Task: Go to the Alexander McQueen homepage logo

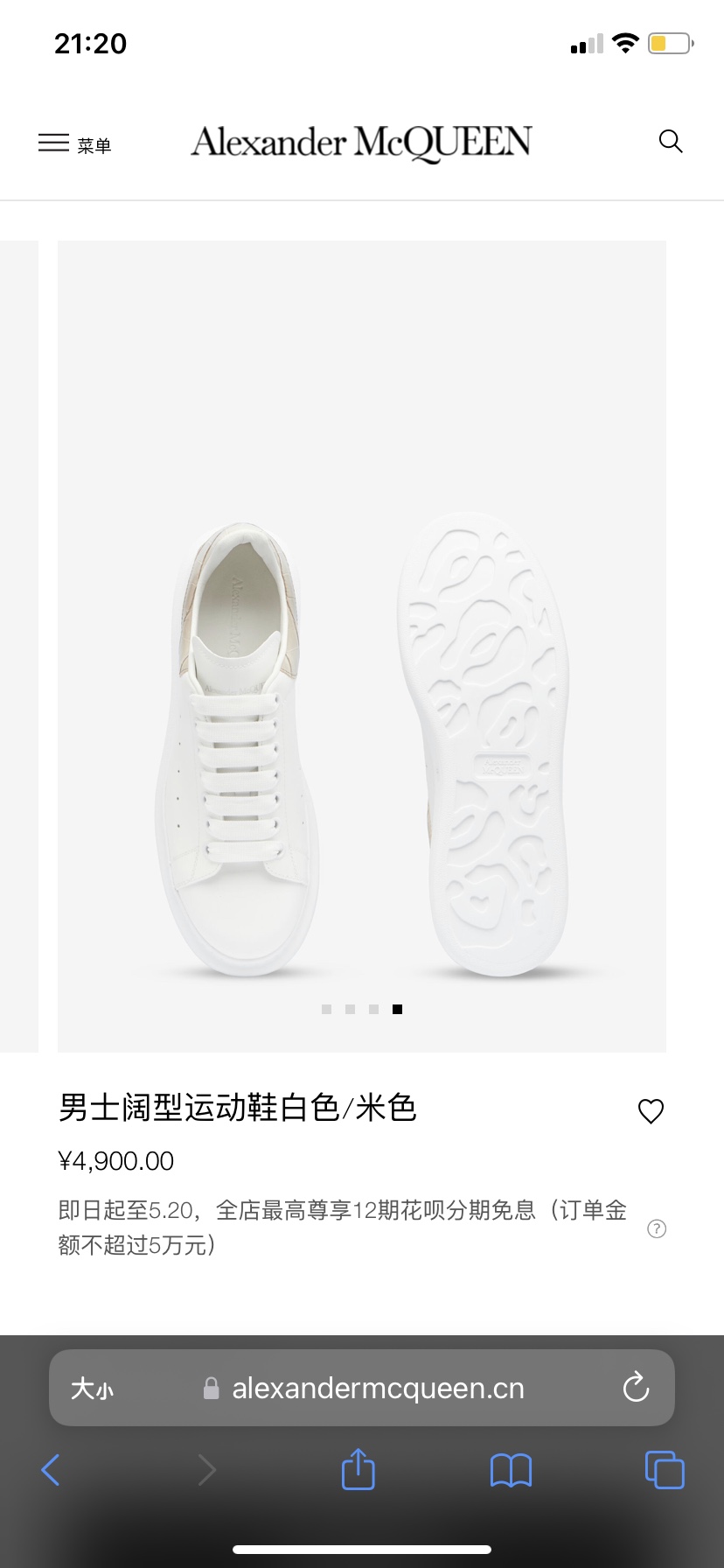Action: click(361, 143)
